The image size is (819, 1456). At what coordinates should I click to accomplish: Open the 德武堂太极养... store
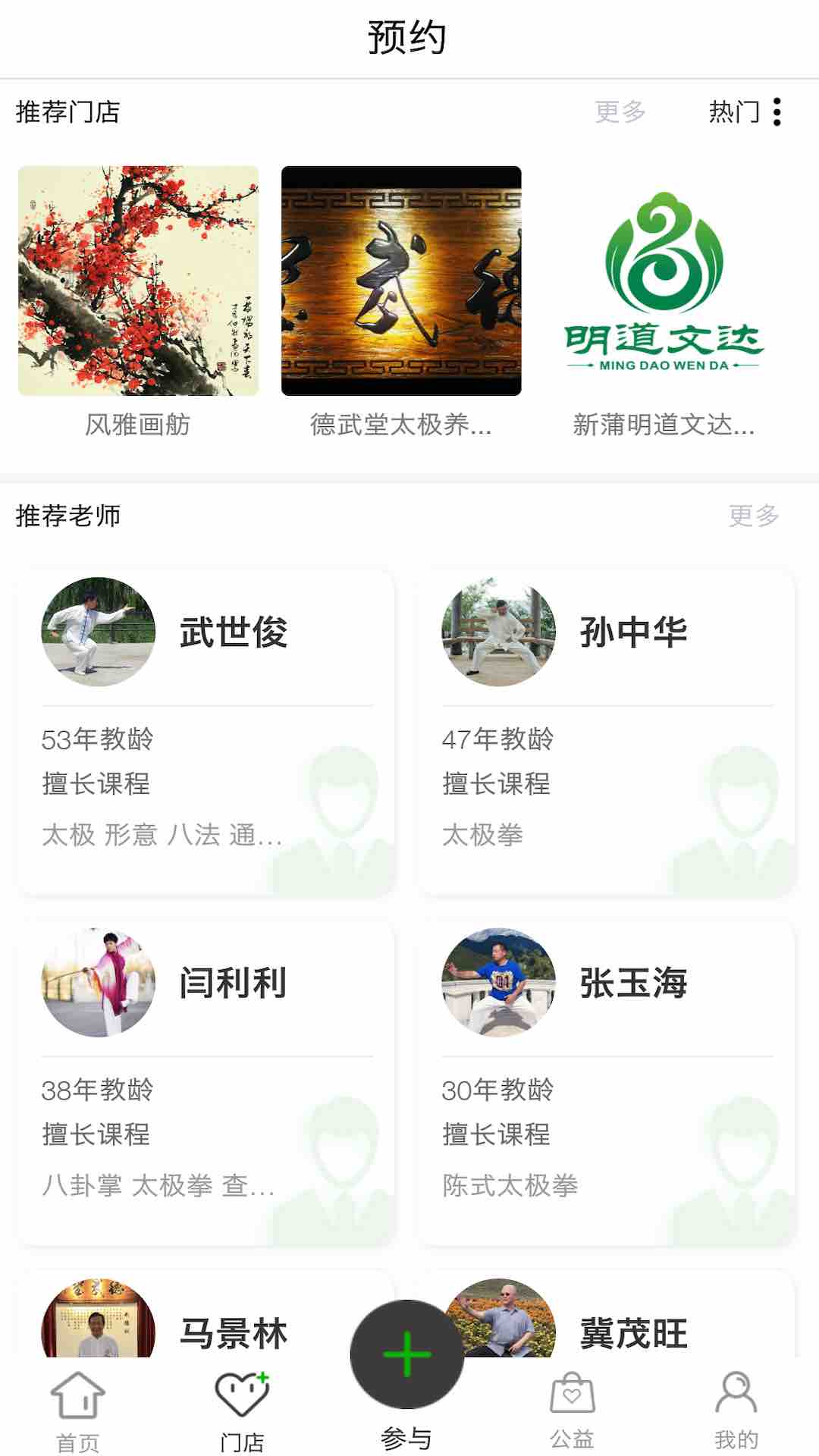401,301
